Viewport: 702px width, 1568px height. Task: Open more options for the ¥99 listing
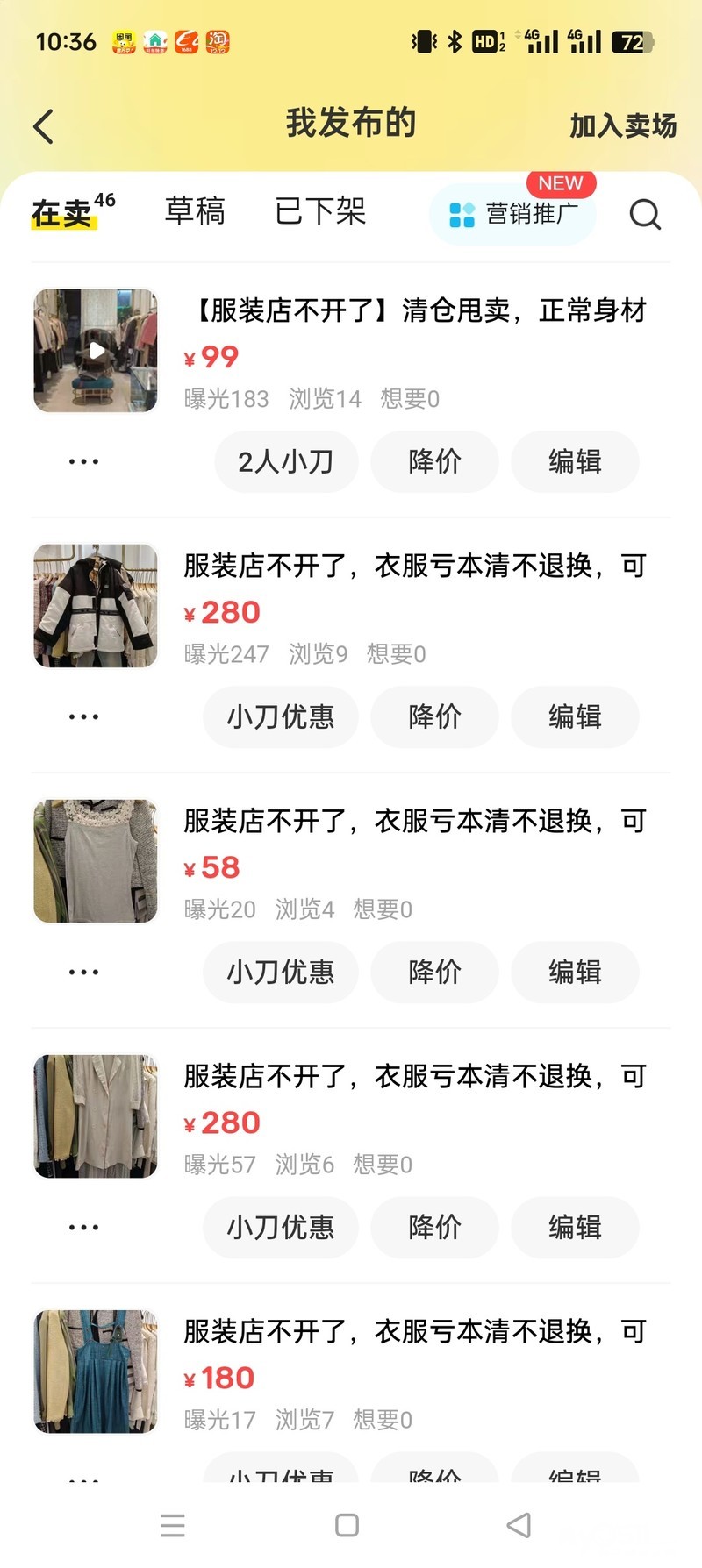(83, 461)
